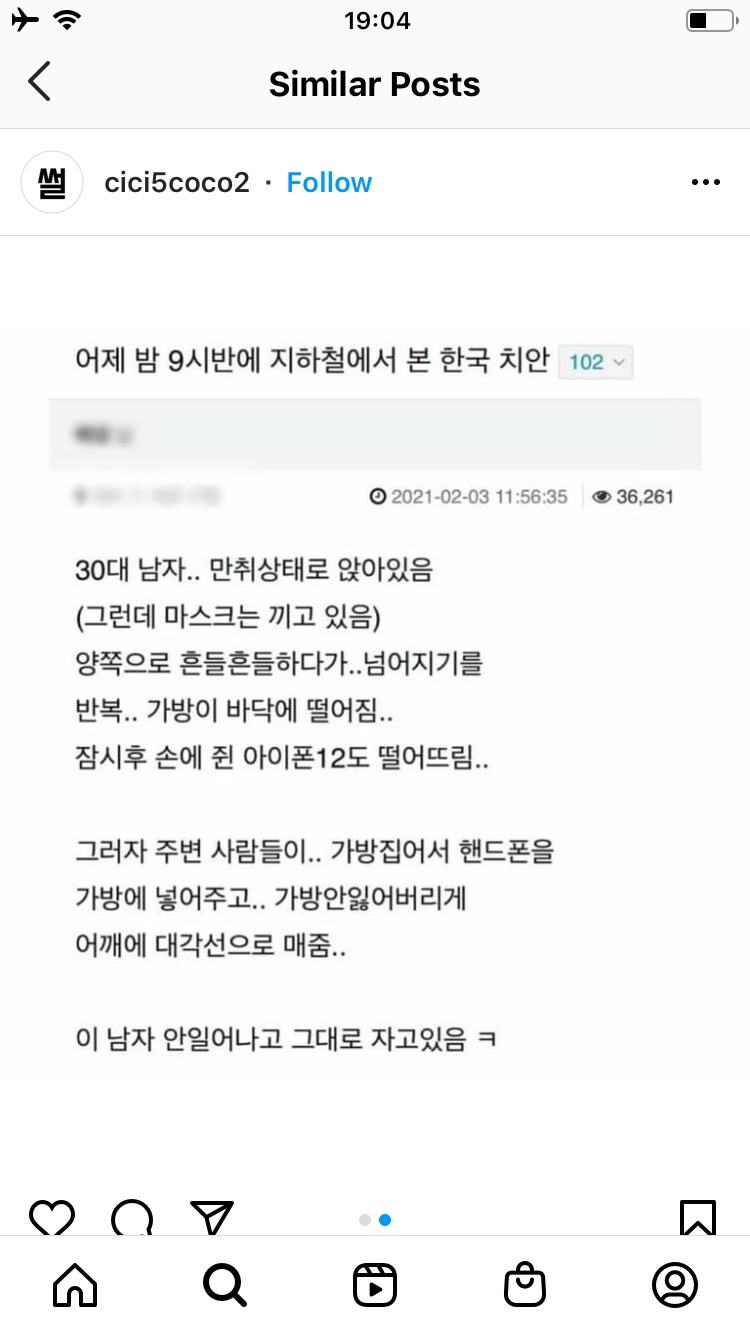
Task: Open cici5coco2's profile picture
Action: 52,183
